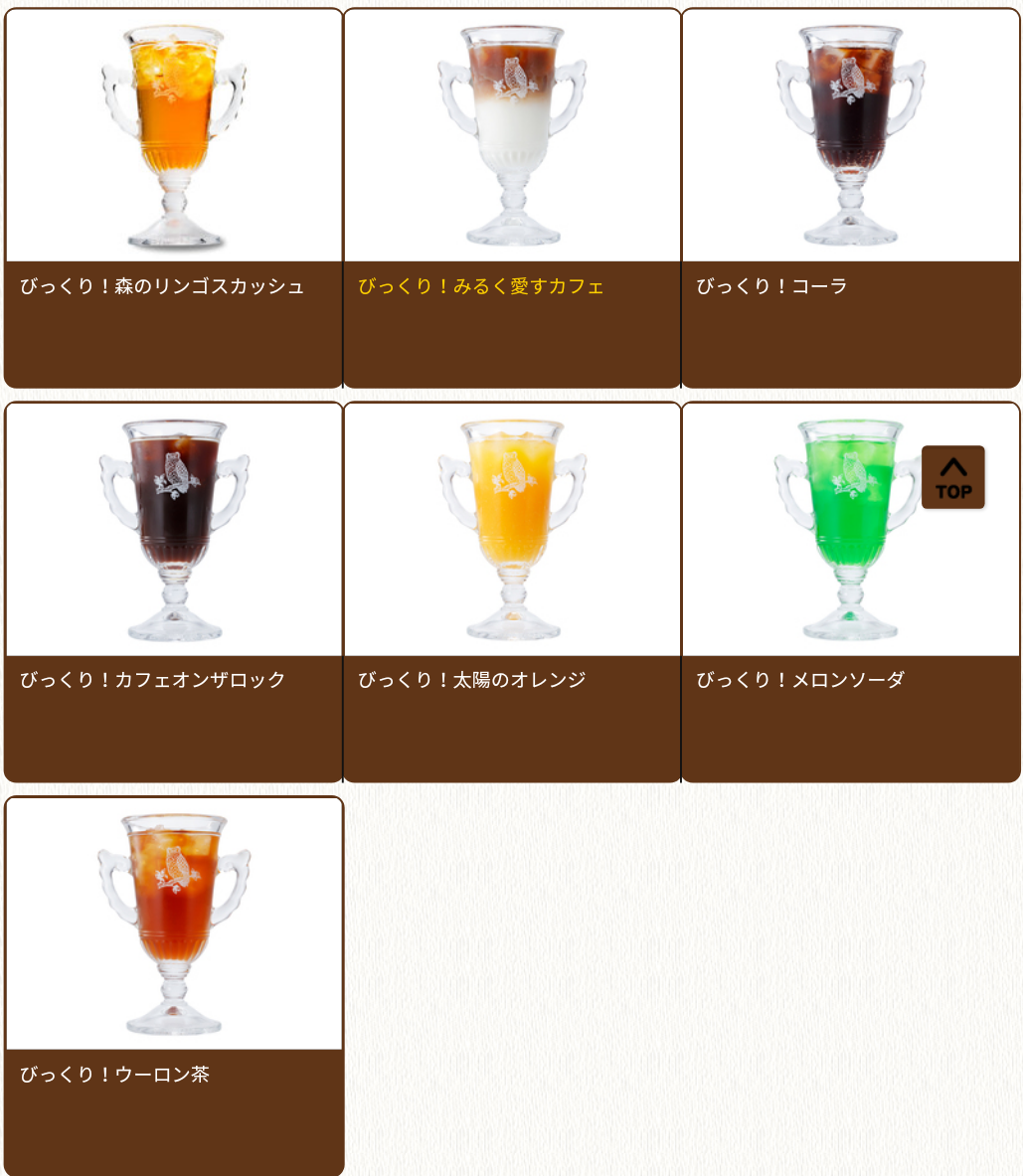
Task: Jump back up with the TOP button
Action: click(952, 478)
